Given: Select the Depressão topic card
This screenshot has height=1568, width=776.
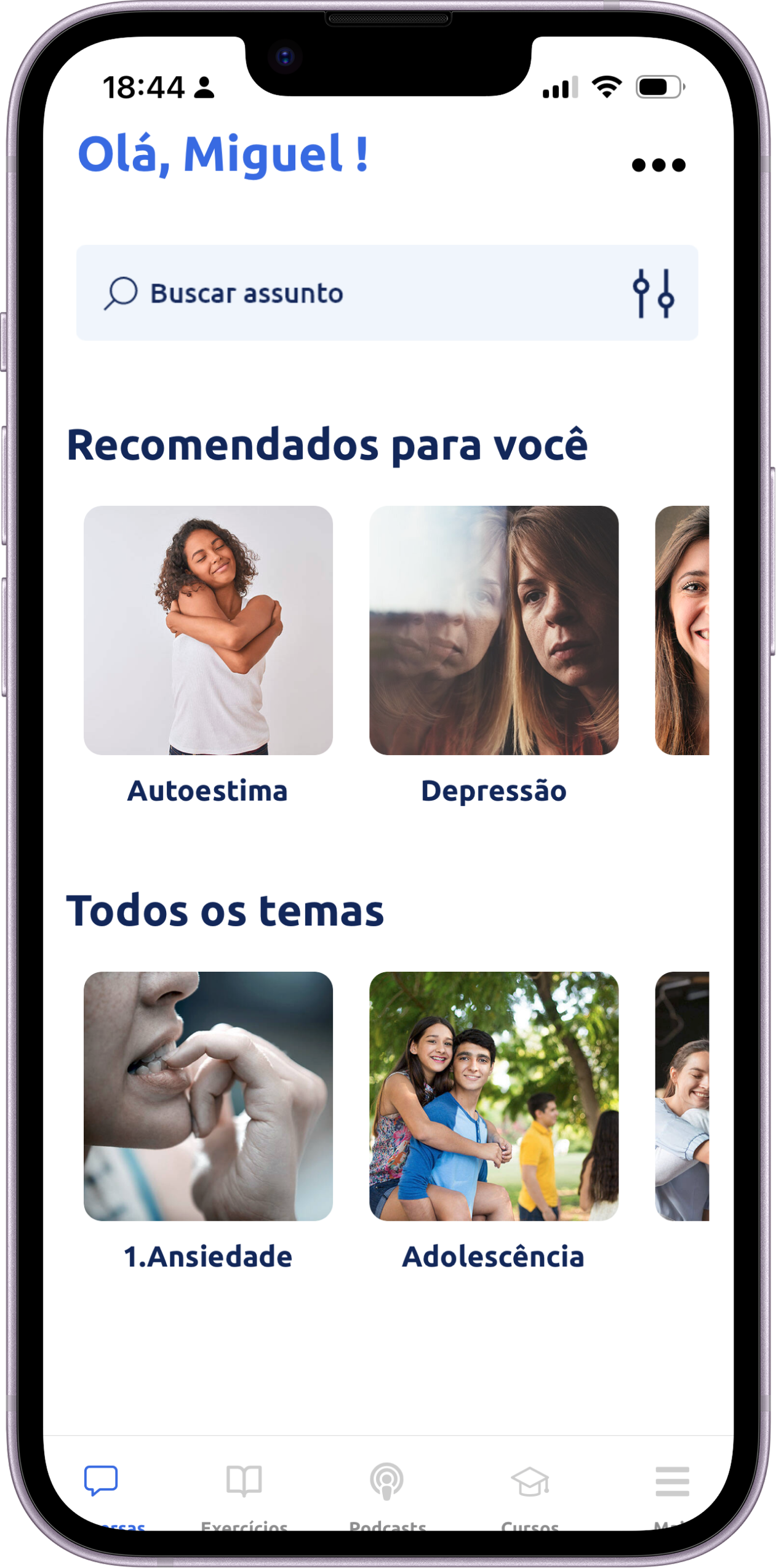Looking at the screenshot, I should [x=494, y=630].
